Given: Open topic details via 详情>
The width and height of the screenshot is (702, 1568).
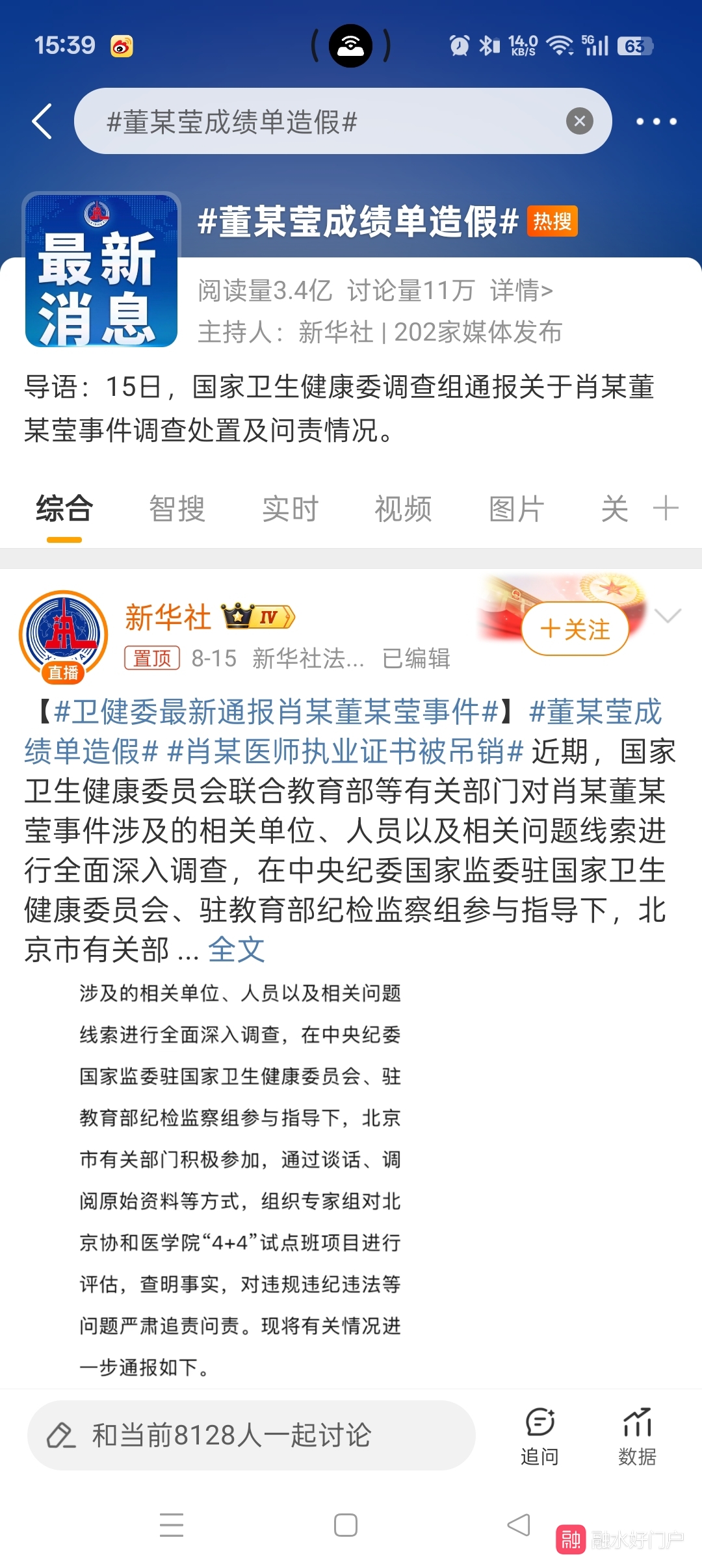Looking at the screenshot, I should click(x=521, y=291).
